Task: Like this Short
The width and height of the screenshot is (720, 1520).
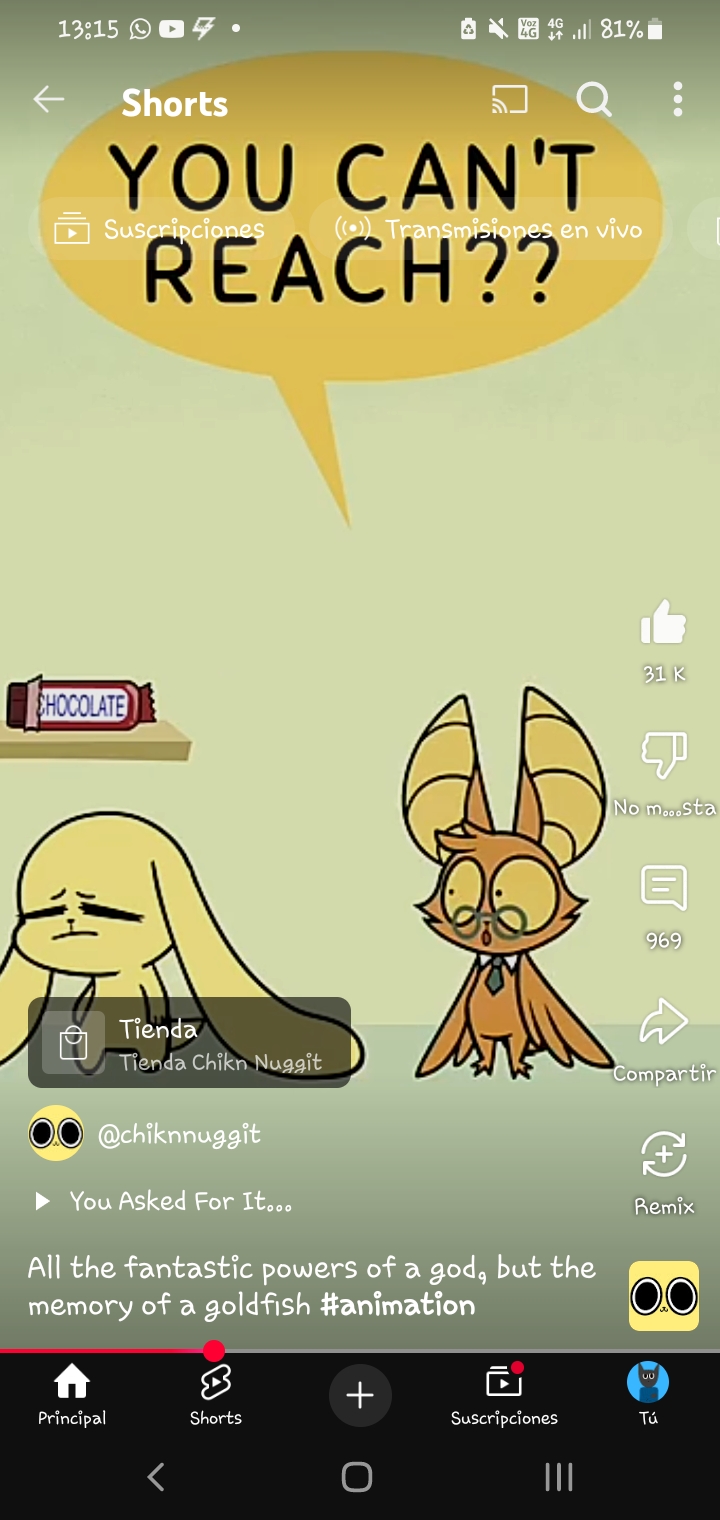Action: click(663, 624)
